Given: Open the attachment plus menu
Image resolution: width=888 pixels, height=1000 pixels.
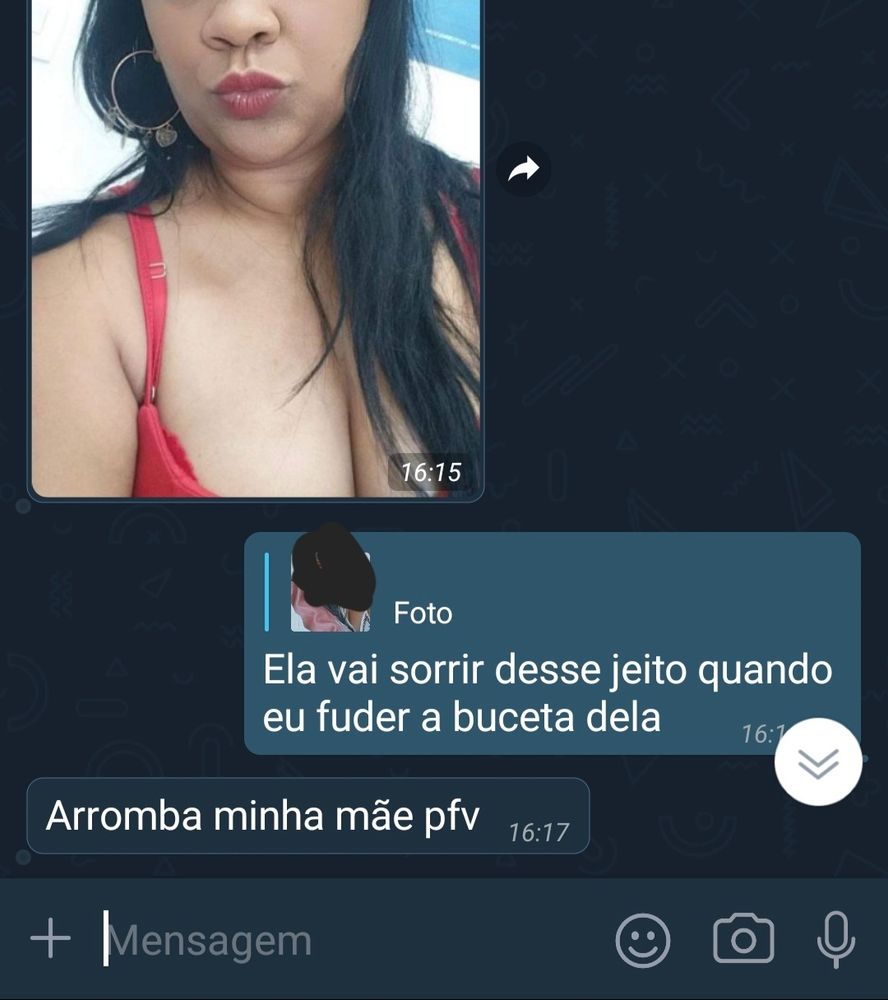Looking at the screenshot, I should (x=50, y=939).
